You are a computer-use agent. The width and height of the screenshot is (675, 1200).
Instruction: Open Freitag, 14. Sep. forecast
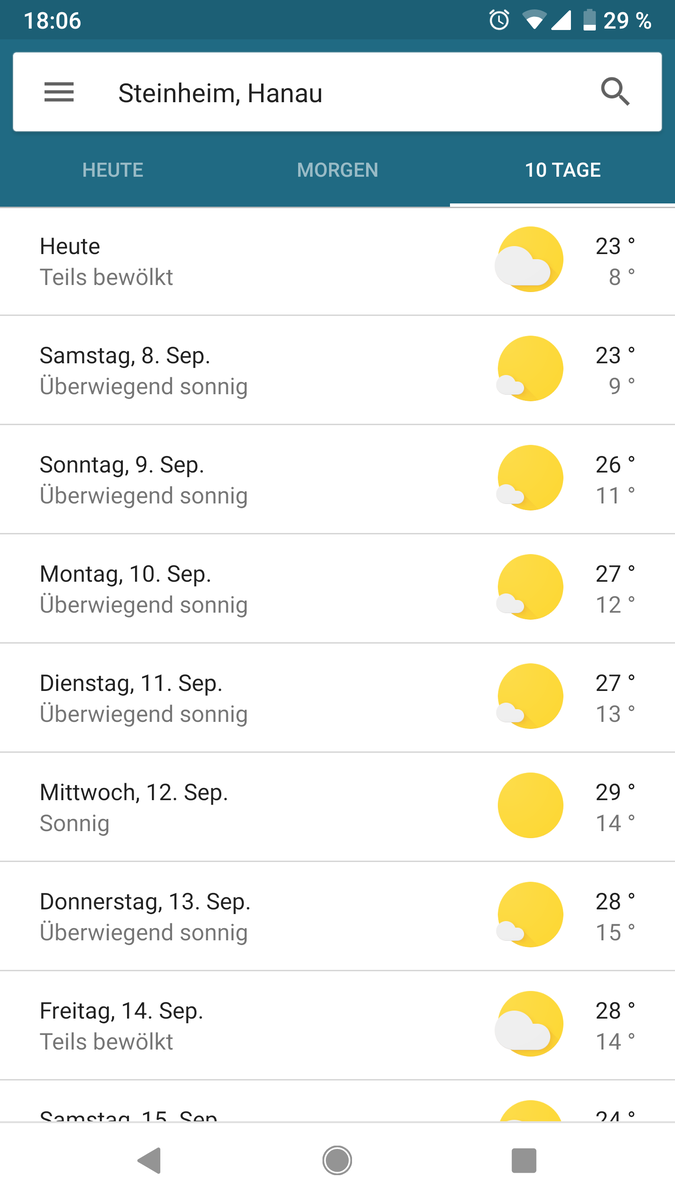[337, 1024]
